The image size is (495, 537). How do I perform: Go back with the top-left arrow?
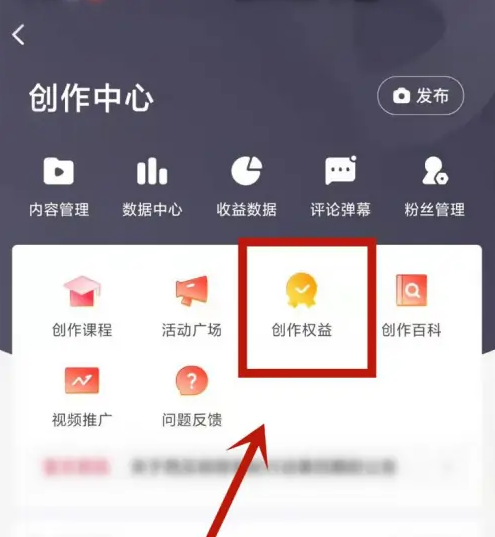point(18,35)
